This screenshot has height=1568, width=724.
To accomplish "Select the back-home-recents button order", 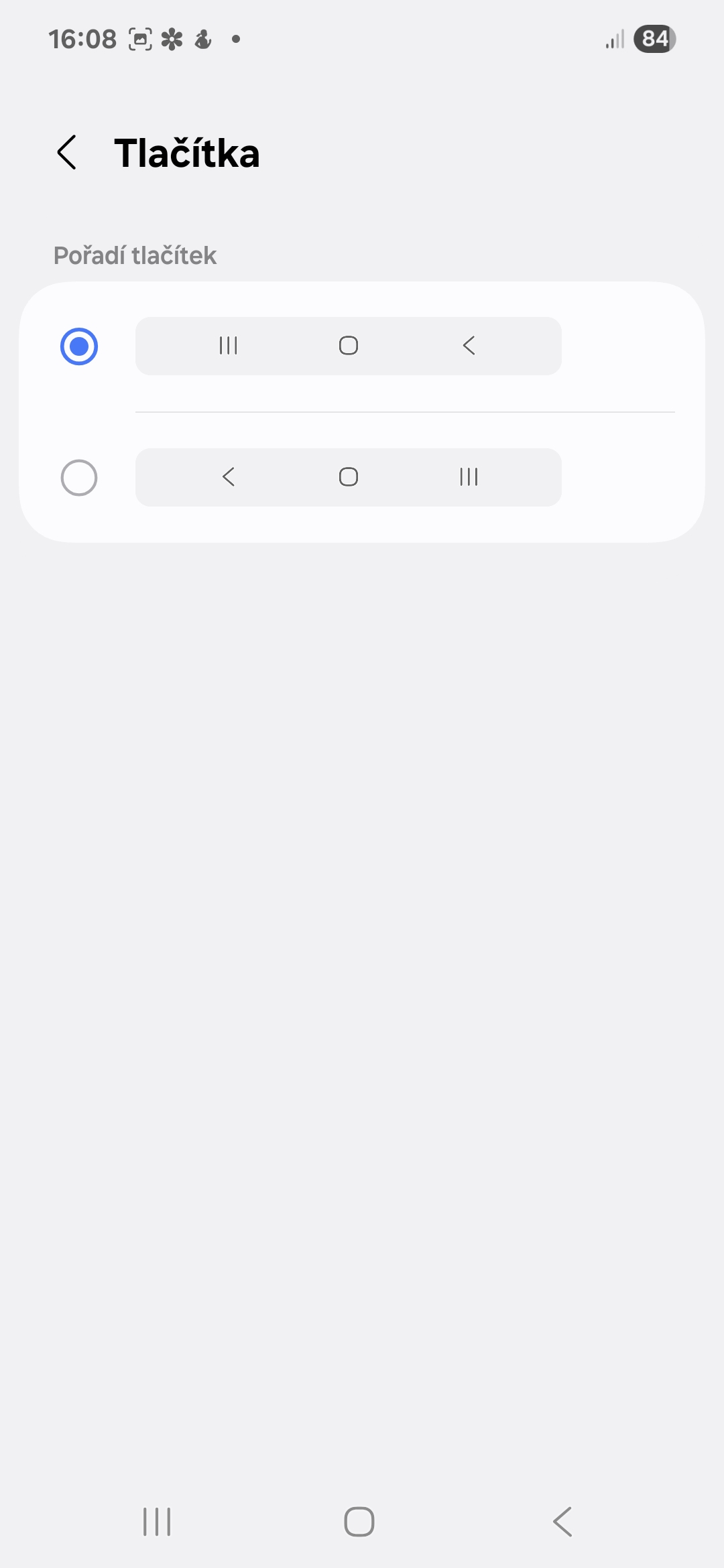I will (79, 478).
